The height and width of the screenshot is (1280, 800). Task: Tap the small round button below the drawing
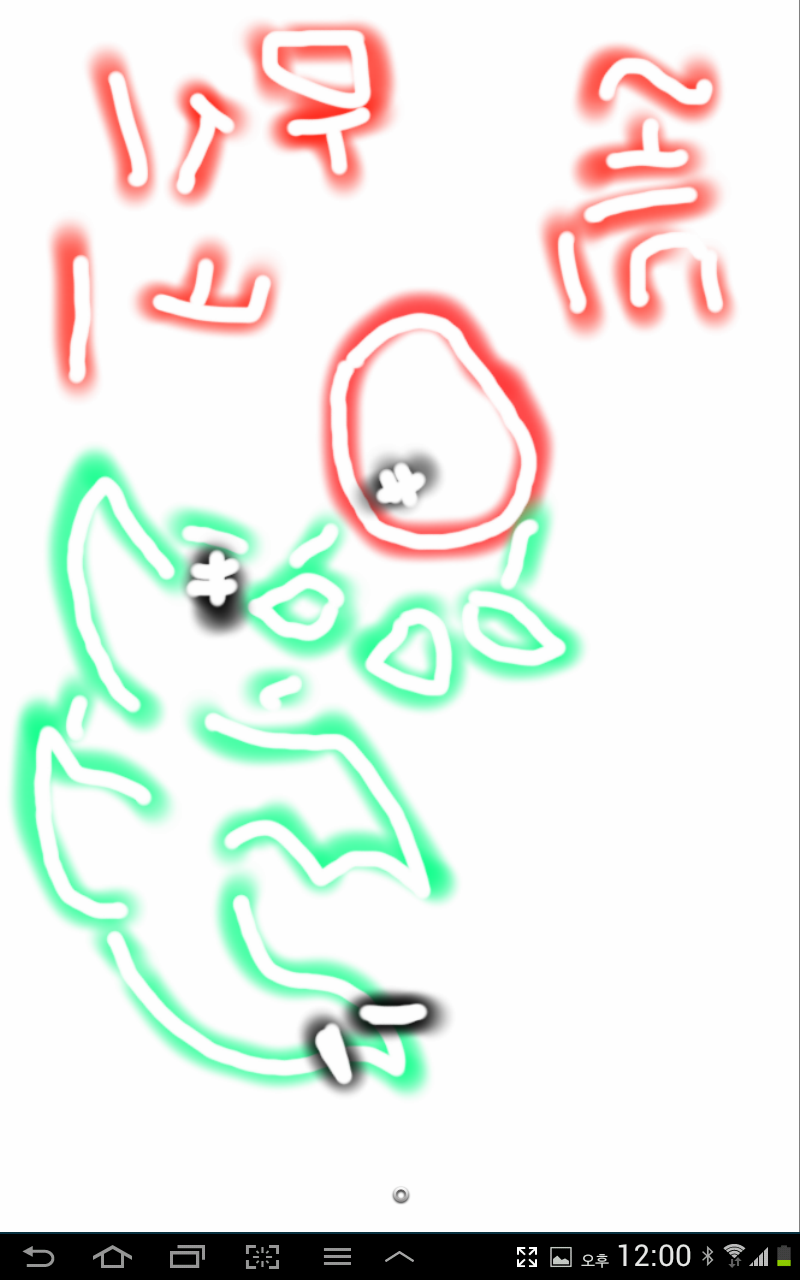[x=401, y=1195]
